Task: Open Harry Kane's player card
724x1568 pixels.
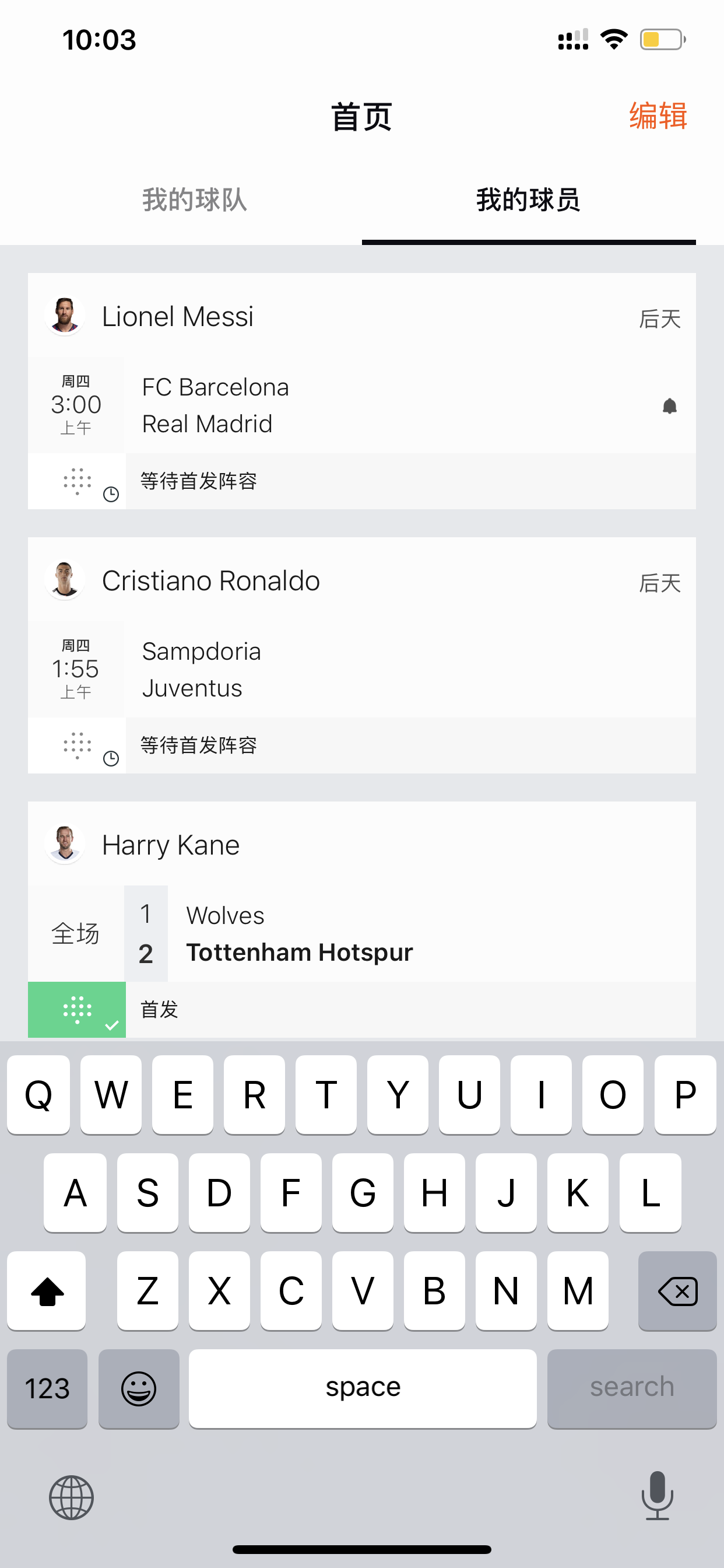Action: (x=362, y=845)
